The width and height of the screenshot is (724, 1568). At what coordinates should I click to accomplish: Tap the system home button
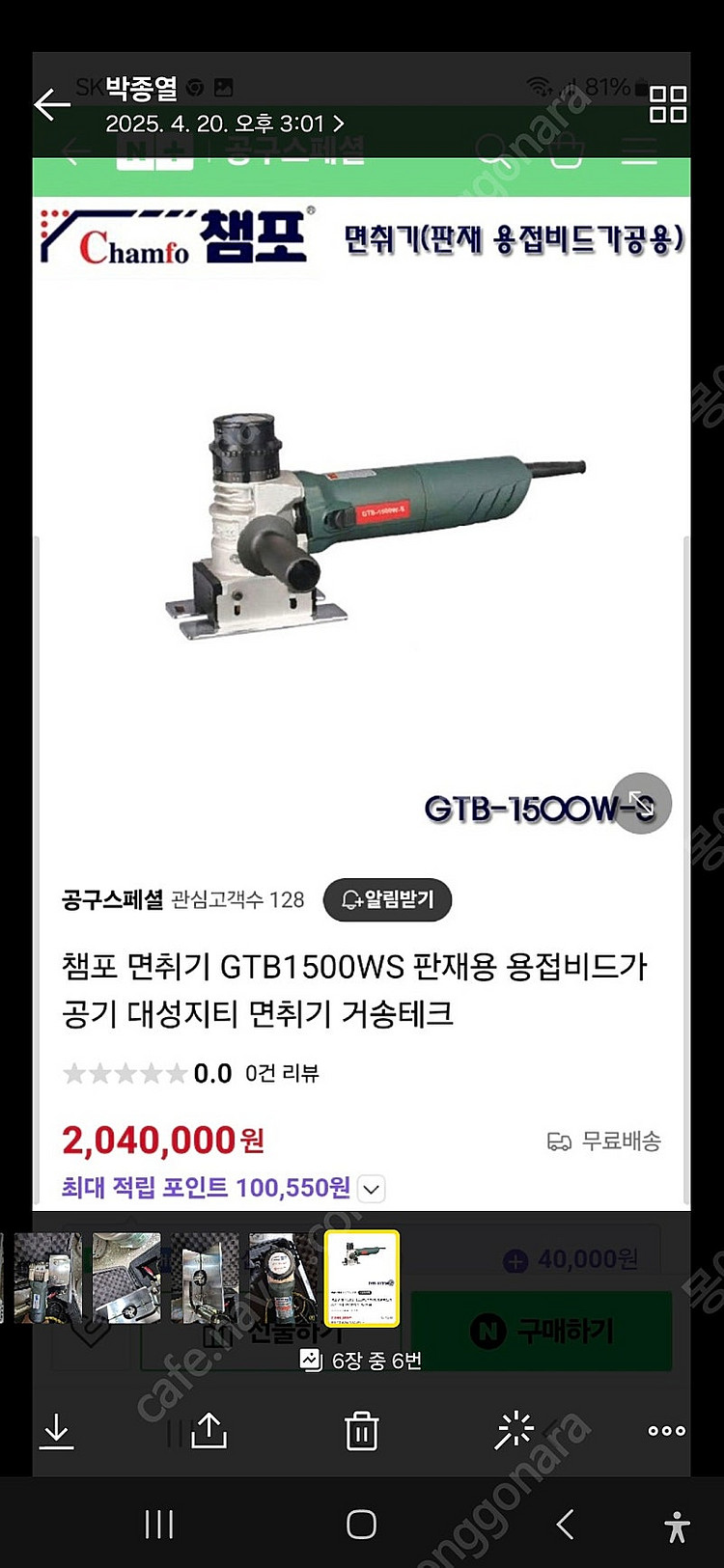point(362,1525)
